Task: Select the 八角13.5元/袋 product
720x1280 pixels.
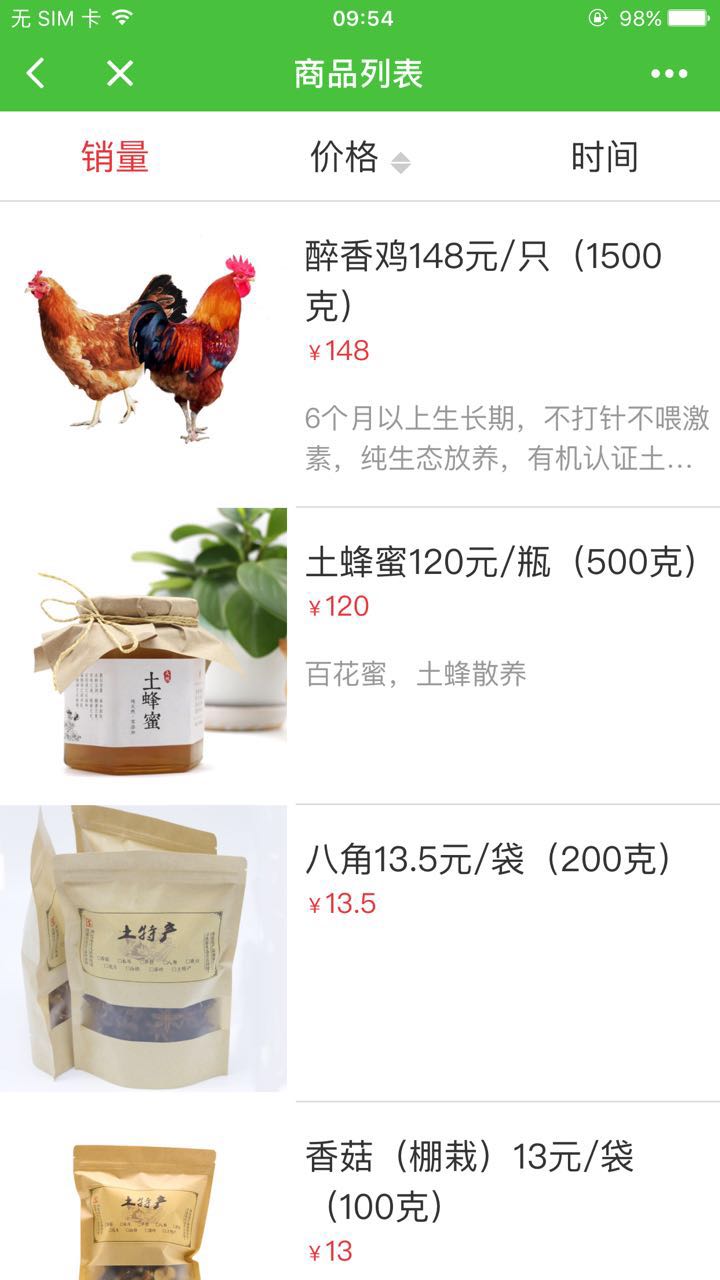Action: pos(490,860)
